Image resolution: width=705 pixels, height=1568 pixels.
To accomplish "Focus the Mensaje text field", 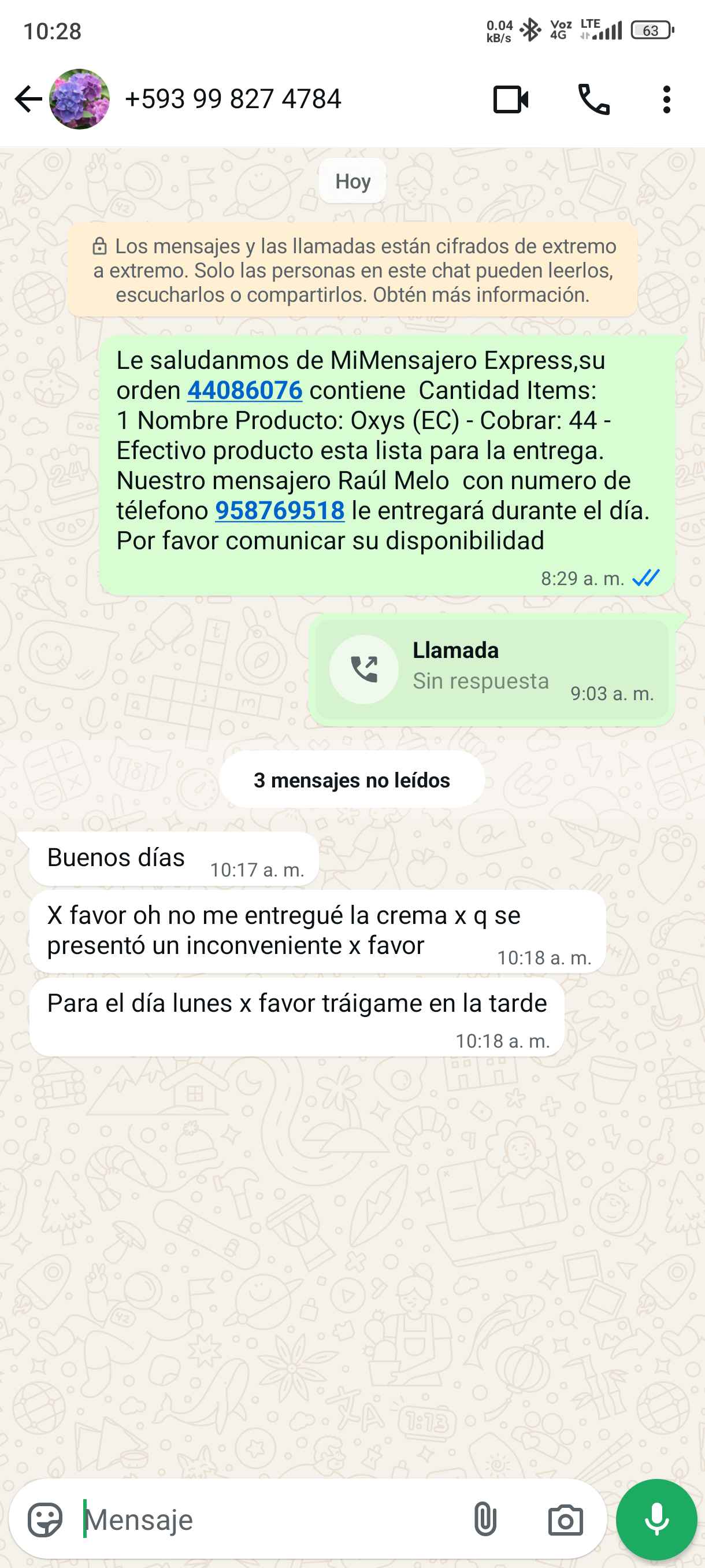I will (x=268, y=1520).
